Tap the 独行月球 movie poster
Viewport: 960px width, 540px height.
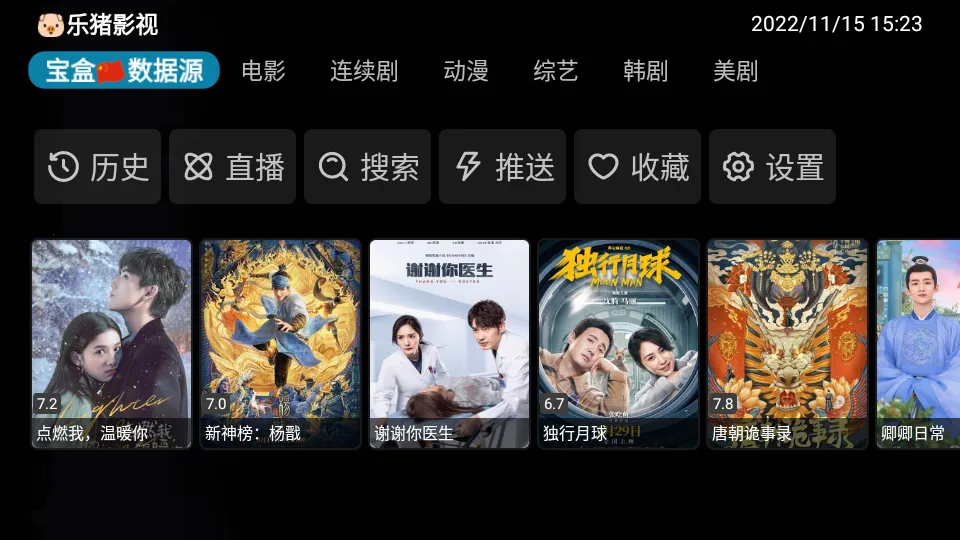pos(618,343)
